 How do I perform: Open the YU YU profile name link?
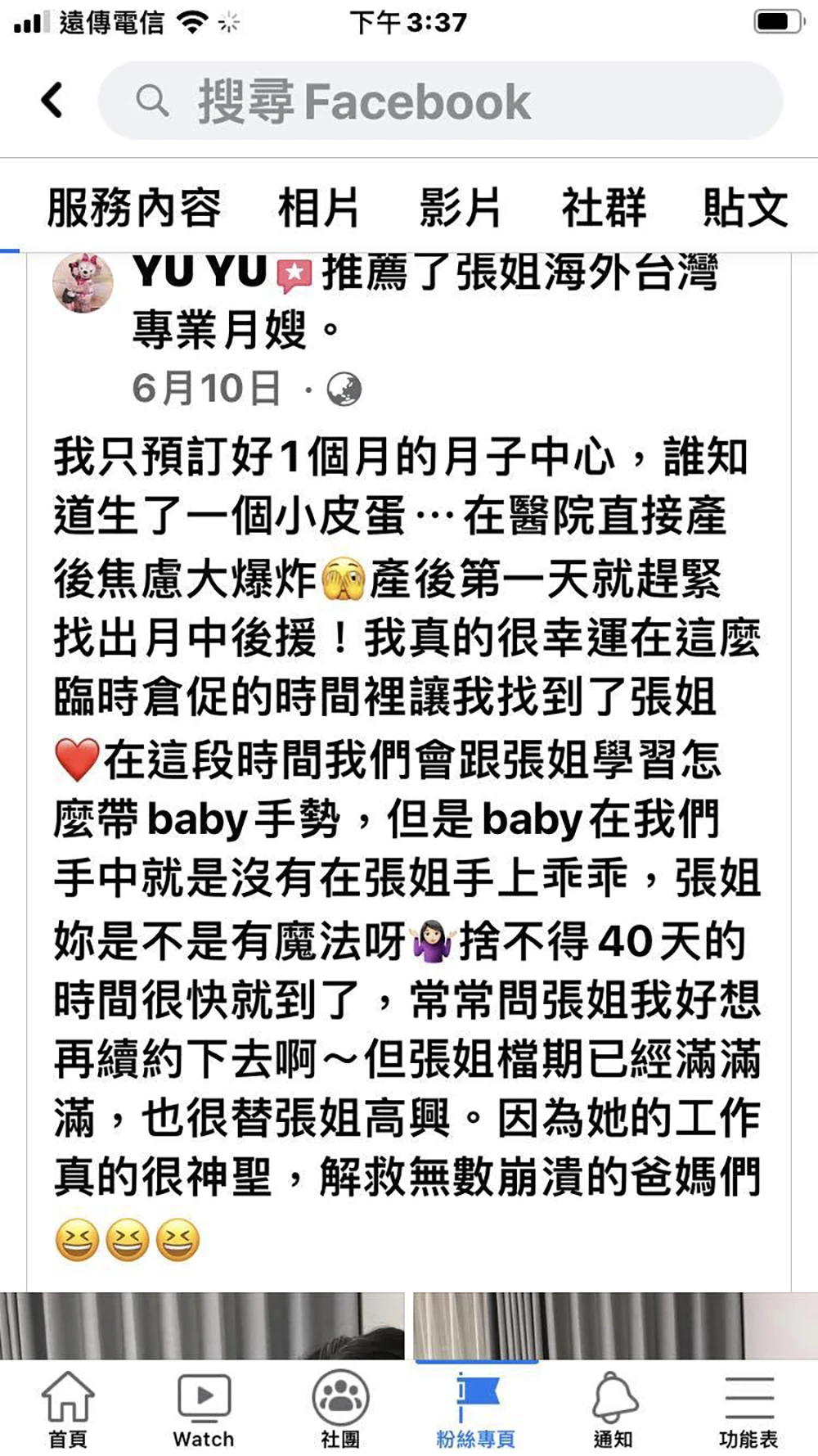[200, 272]
